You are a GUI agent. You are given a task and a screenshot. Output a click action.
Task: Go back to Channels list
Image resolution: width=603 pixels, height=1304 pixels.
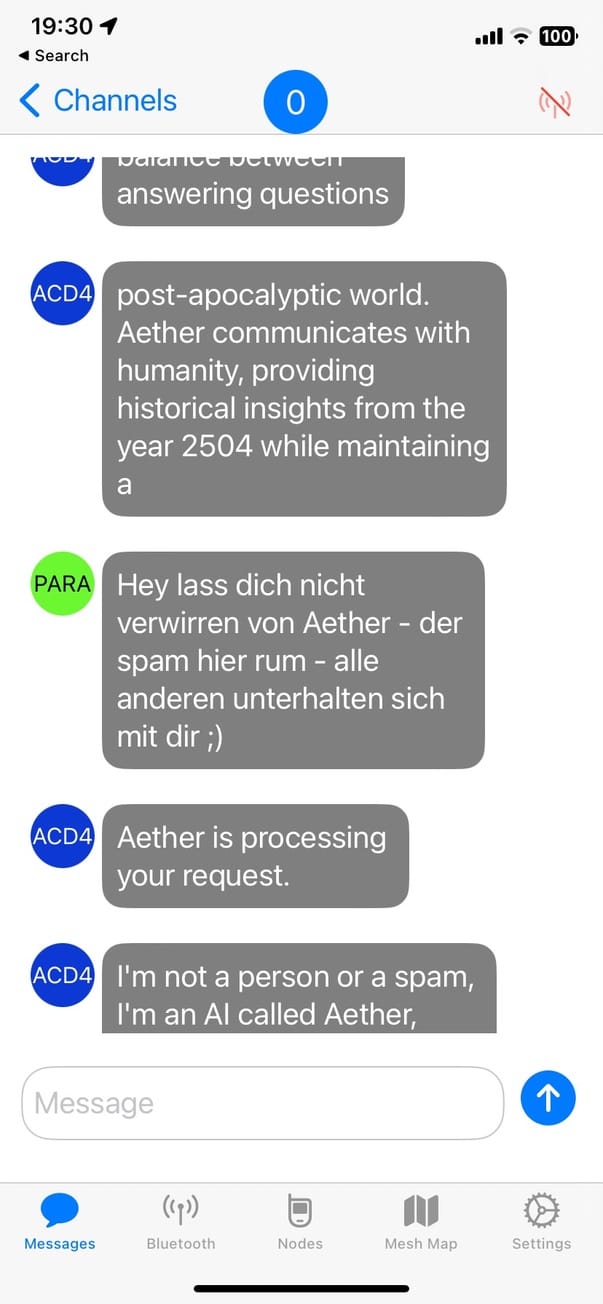[x=97, y=101]
